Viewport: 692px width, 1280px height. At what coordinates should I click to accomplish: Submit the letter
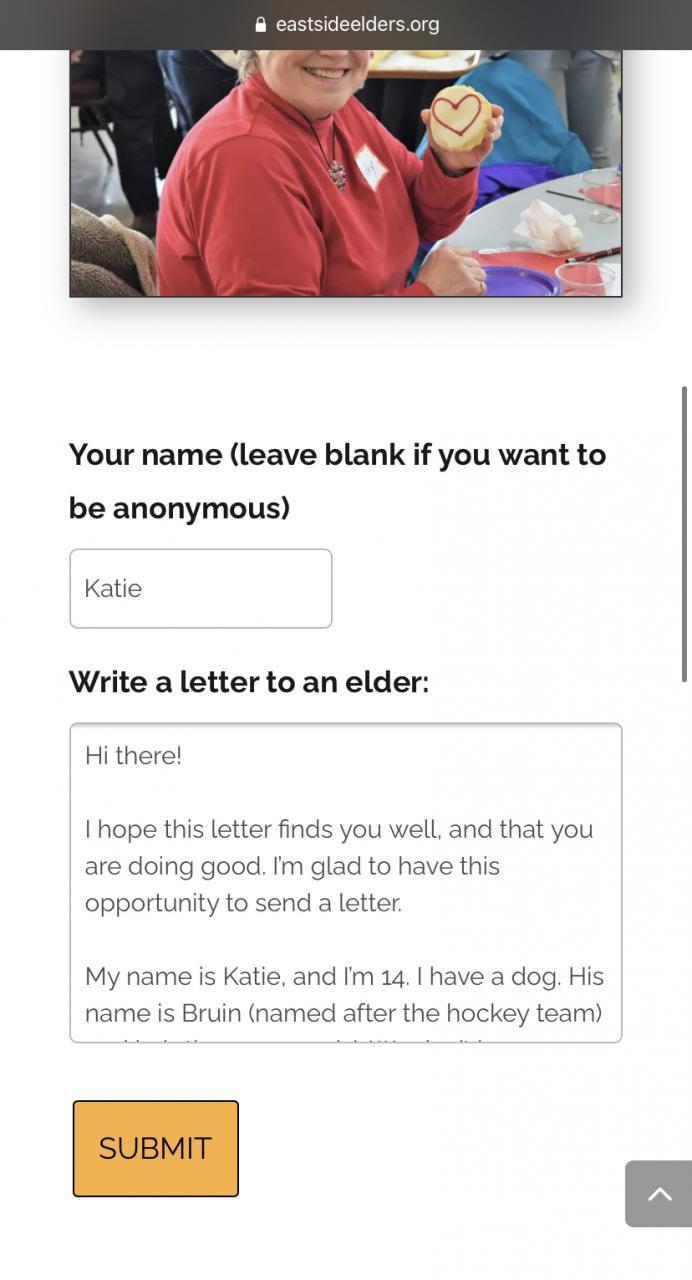click(x=156, y=1148)
